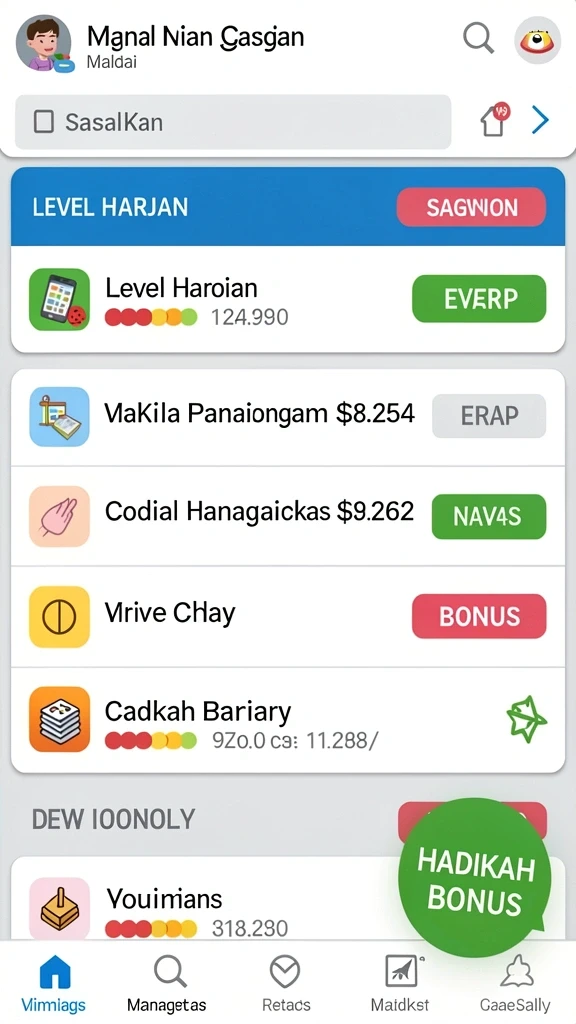Tap the blue chevron arrow
The height and width of the screenshot is (1024, 576).
click(x=541, y=120)
